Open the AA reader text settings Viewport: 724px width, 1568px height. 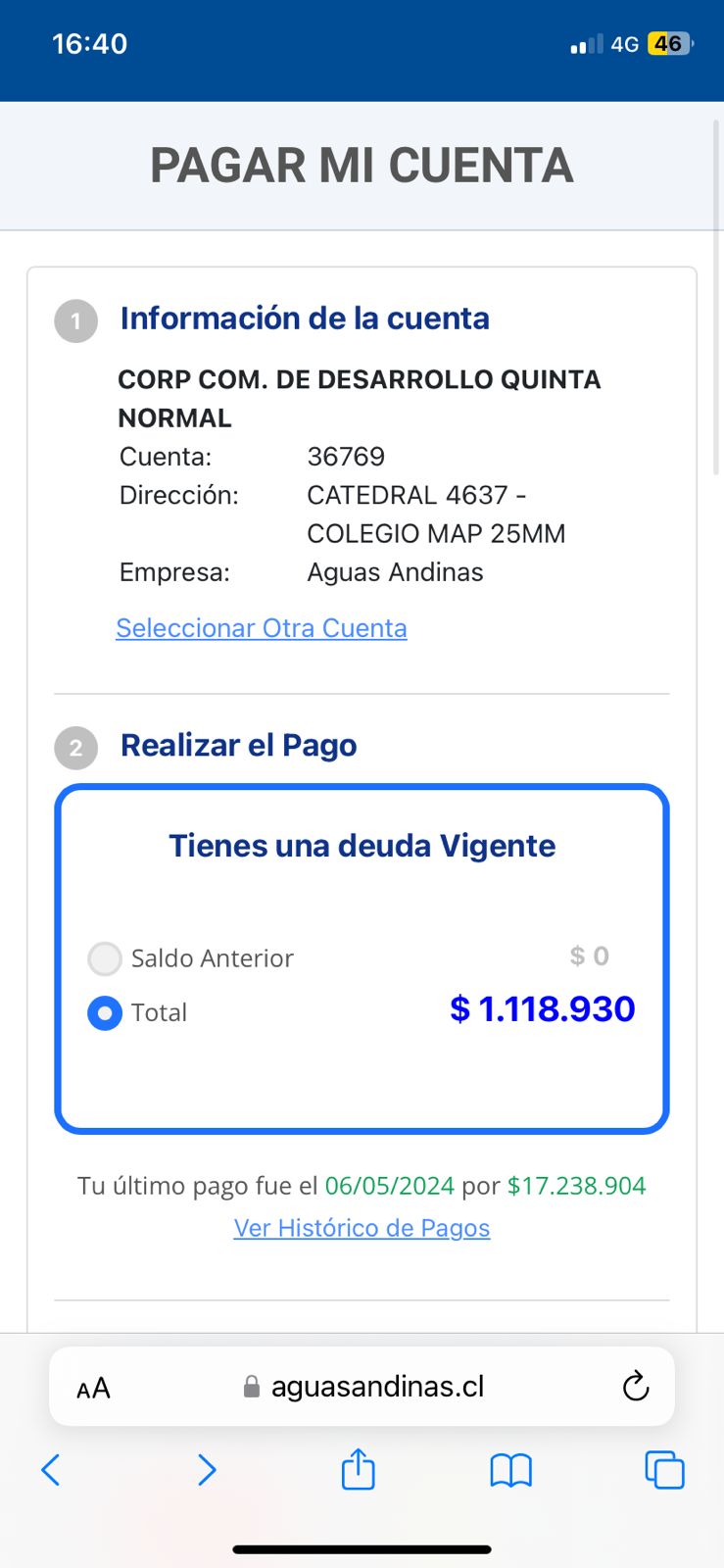(93, 1388)
